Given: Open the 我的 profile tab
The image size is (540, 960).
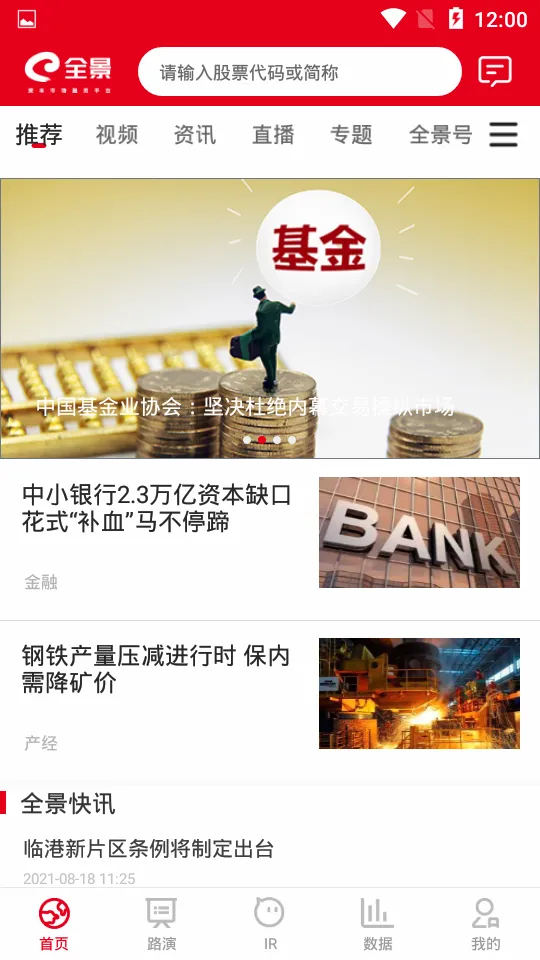Looking at the screenshot, I should point(486,924).
